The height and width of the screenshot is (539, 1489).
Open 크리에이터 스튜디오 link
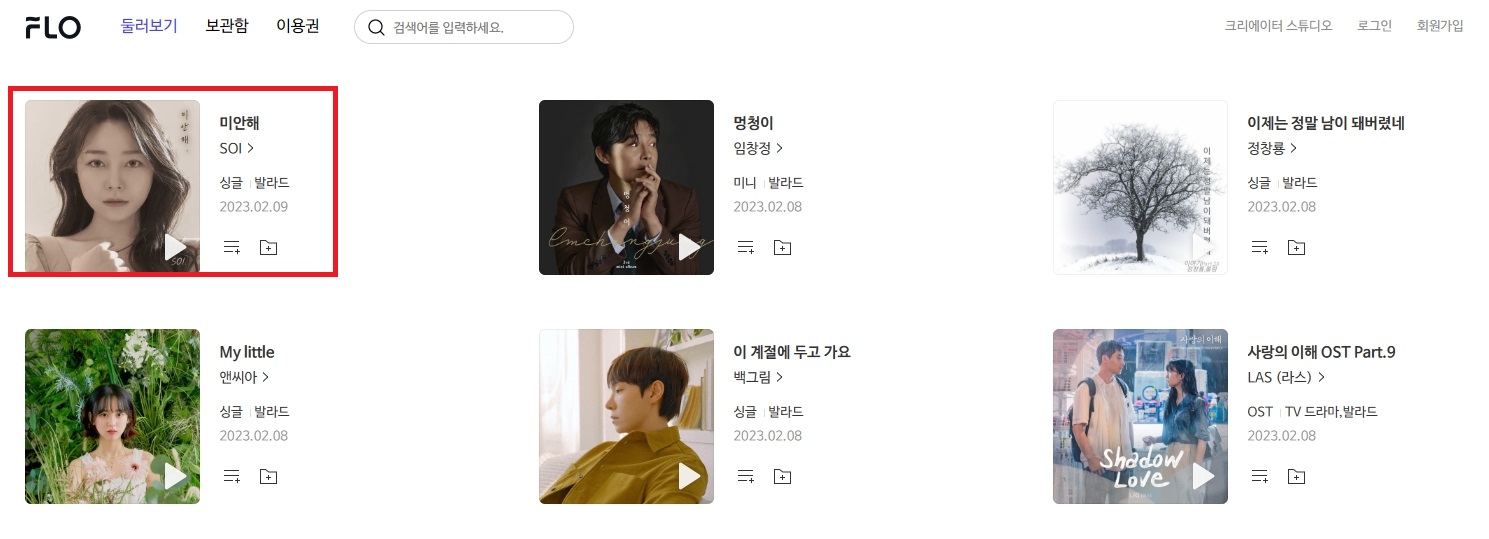coord(1278,26)
